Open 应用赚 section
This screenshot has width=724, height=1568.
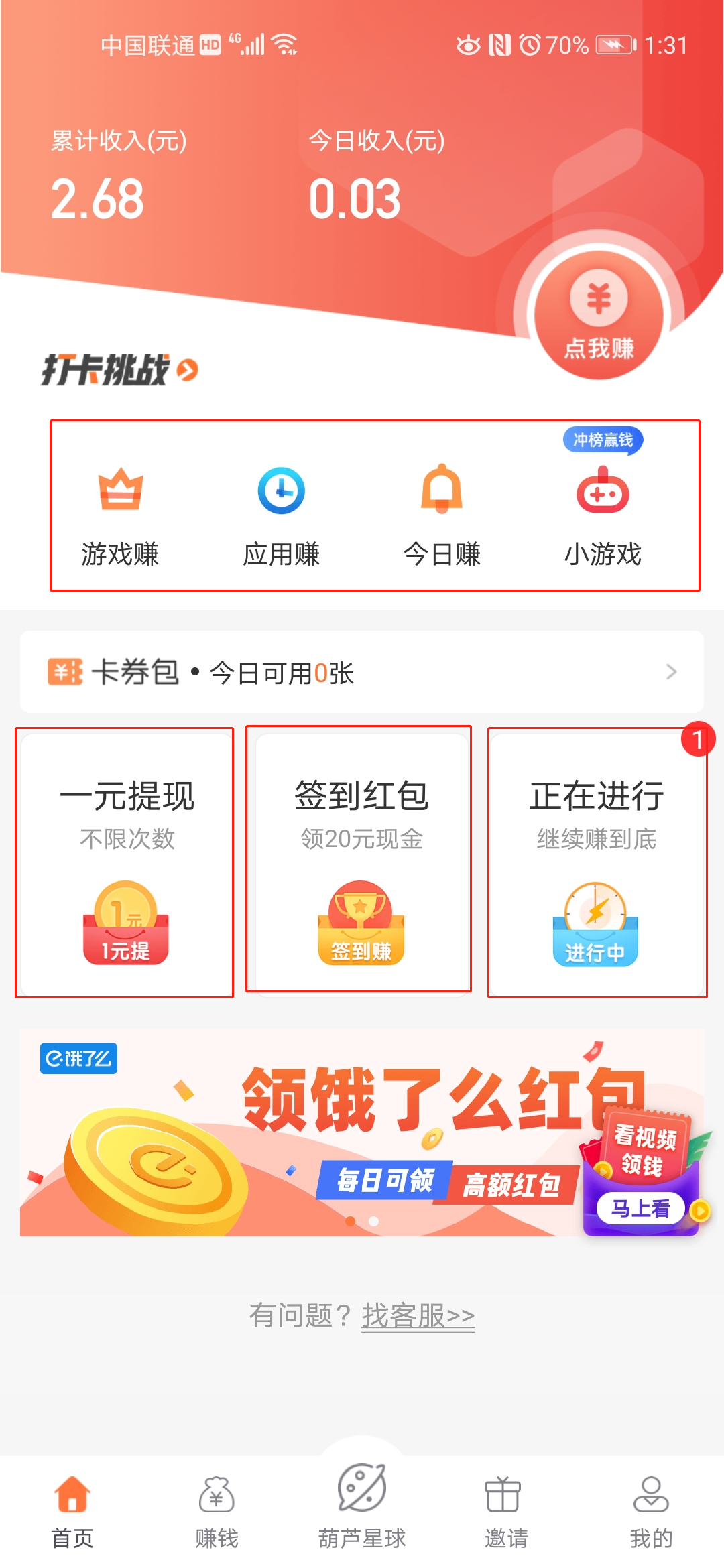[x=282, y=516]
